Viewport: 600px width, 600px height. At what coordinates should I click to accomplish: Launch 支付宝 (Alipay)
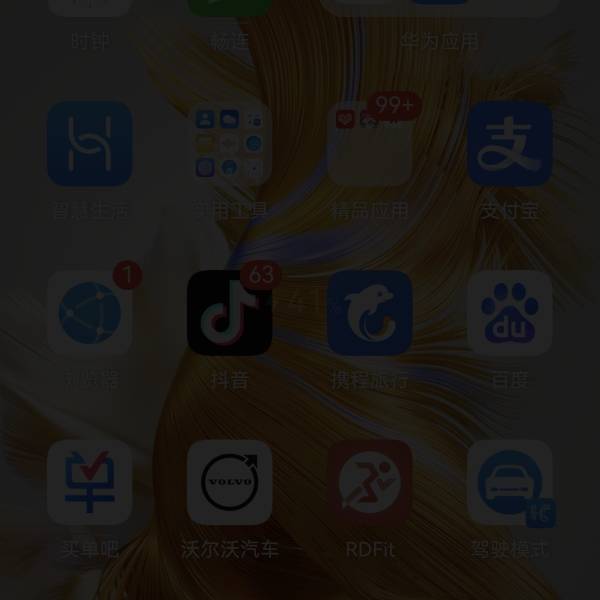pos(510,144)
